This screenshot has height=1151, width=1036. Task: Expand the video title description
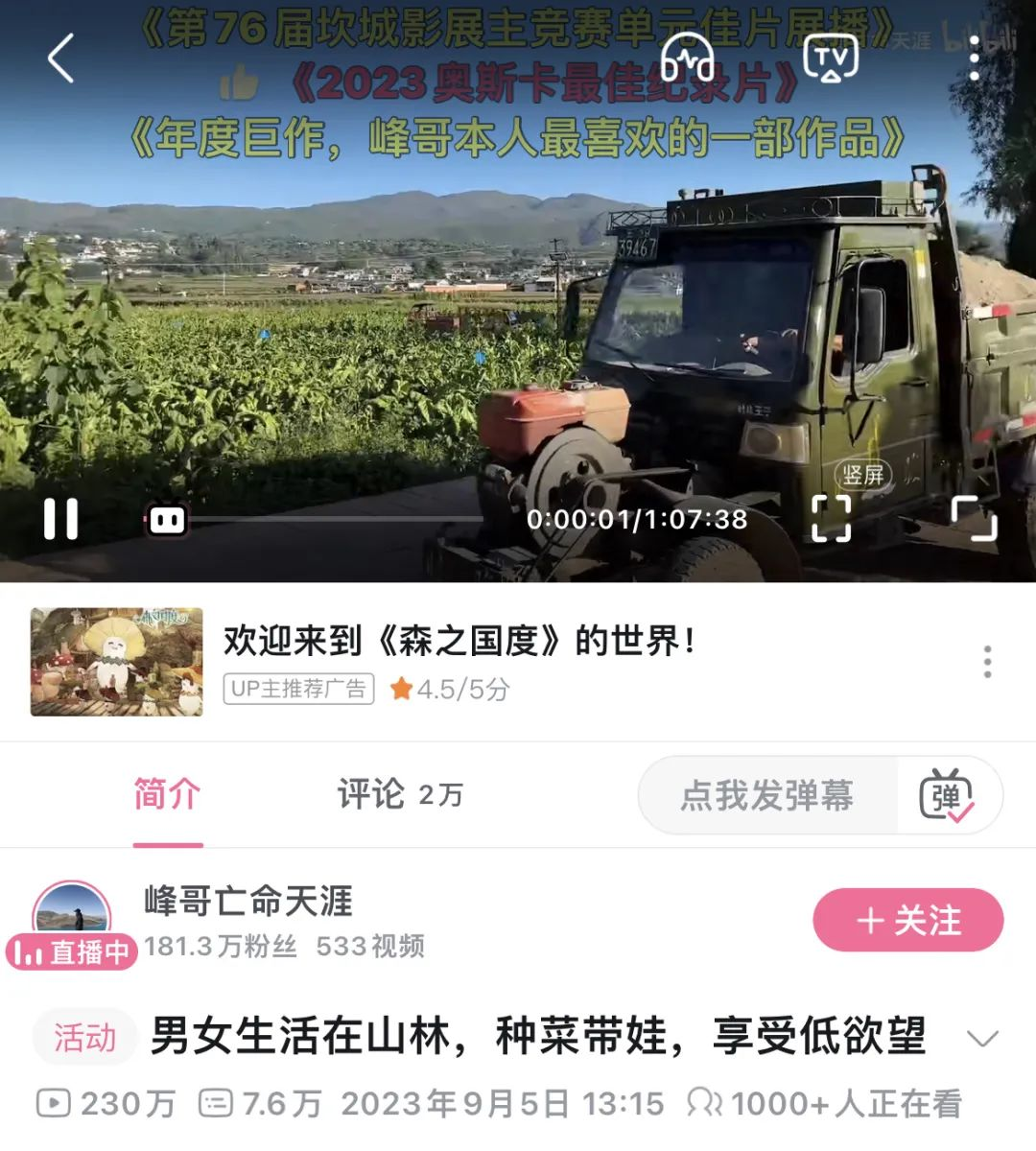[983, 1038]
